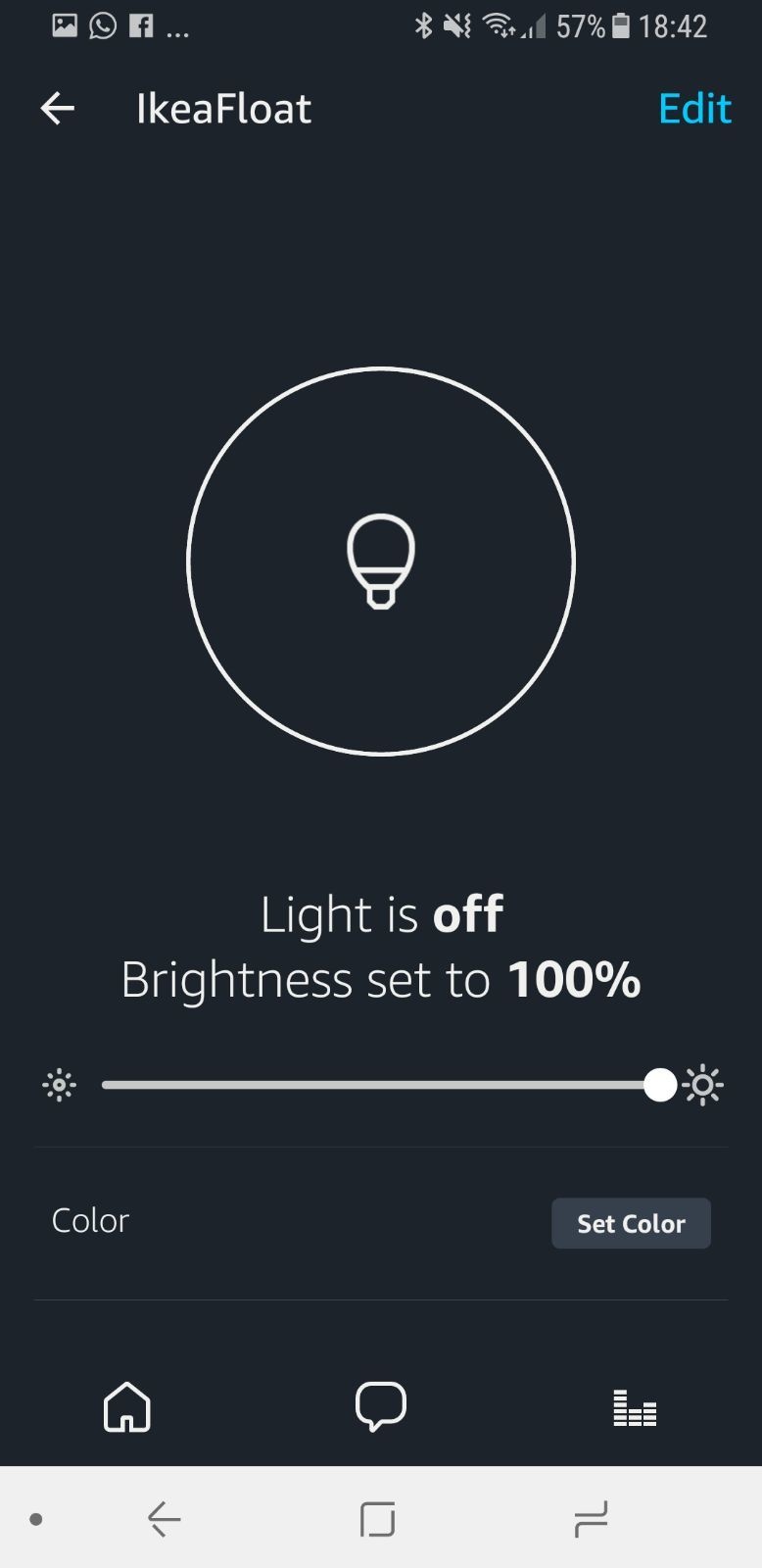Tap the brightness slider handle
762x1568 pixels.
tap(660, 1085)
